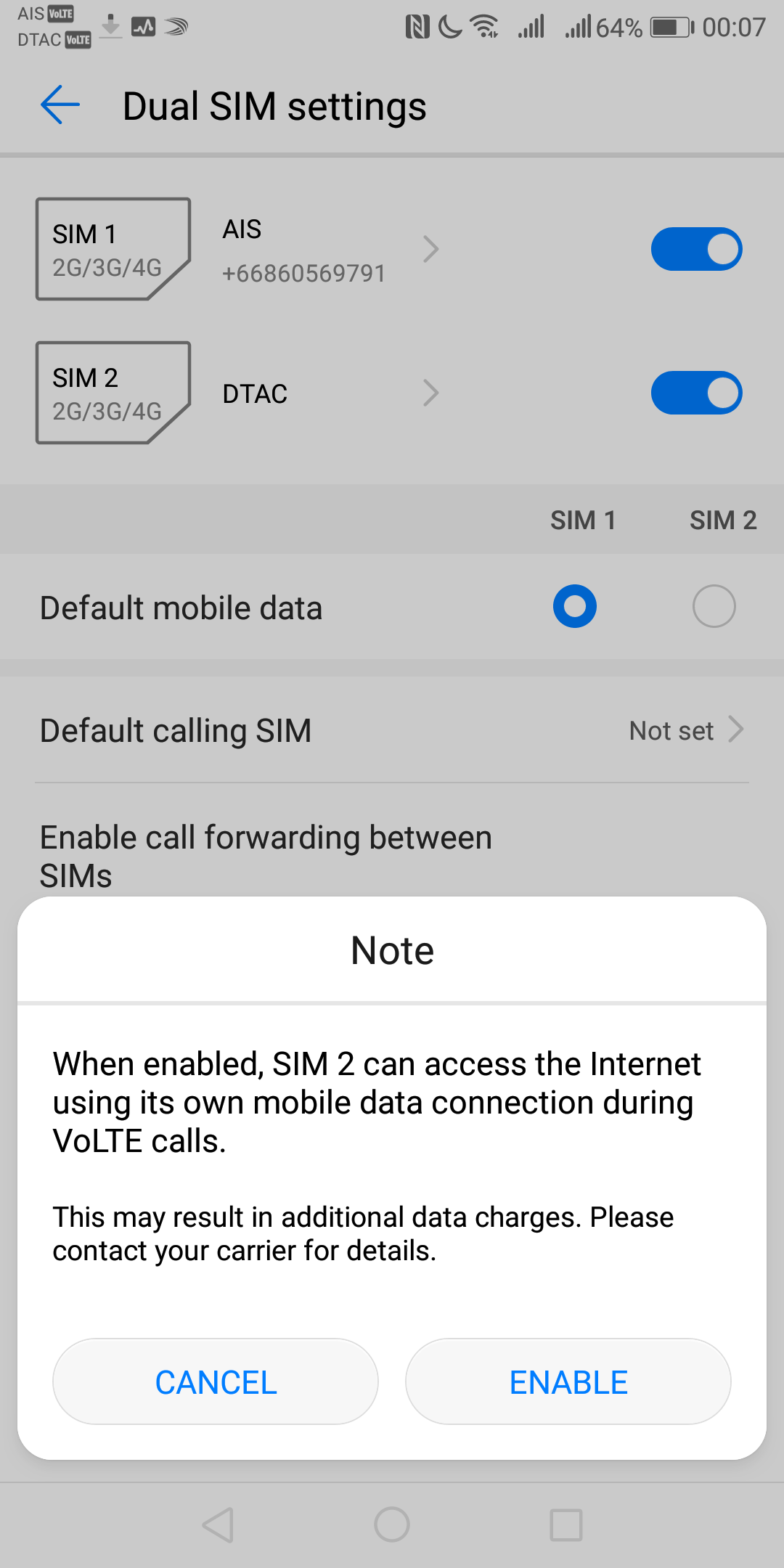Toggle off SIM 1 AIS switch
The height and width of the screenshot is (1568, 784).
(696, 250)
